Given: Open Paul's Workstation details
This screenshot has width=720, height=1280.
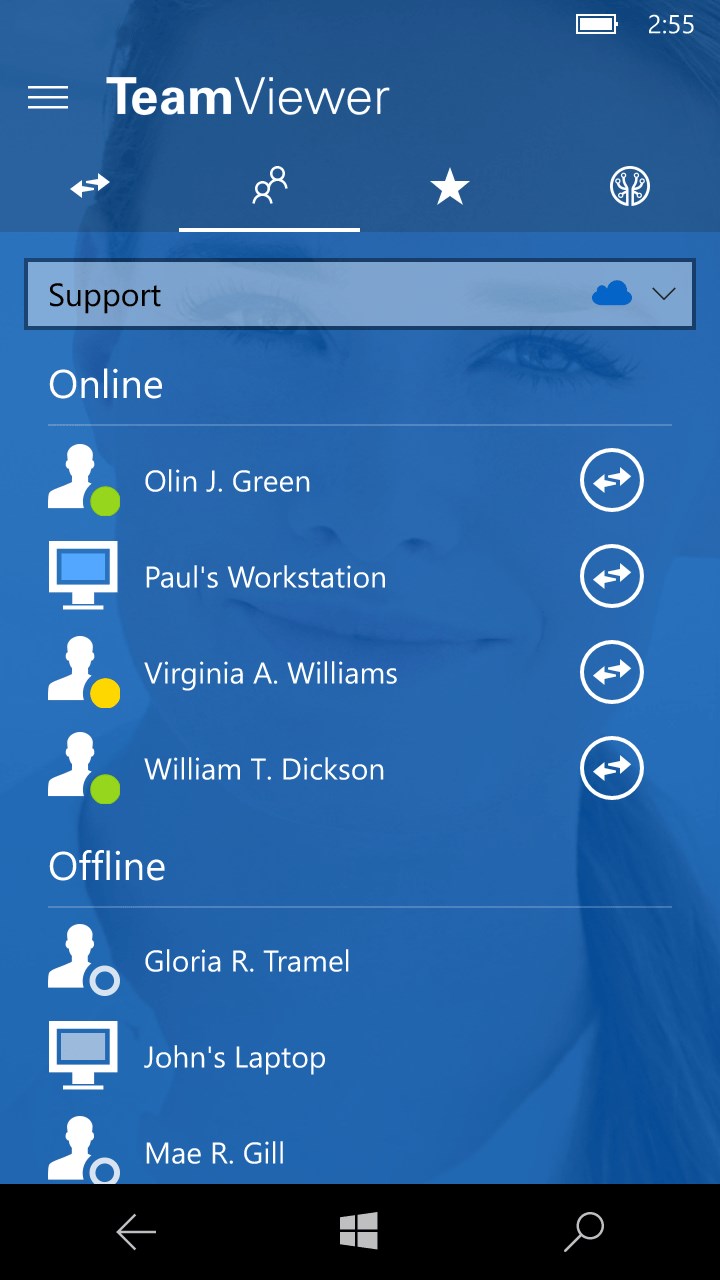Looking at the screenshot, I should pos(265,577).
